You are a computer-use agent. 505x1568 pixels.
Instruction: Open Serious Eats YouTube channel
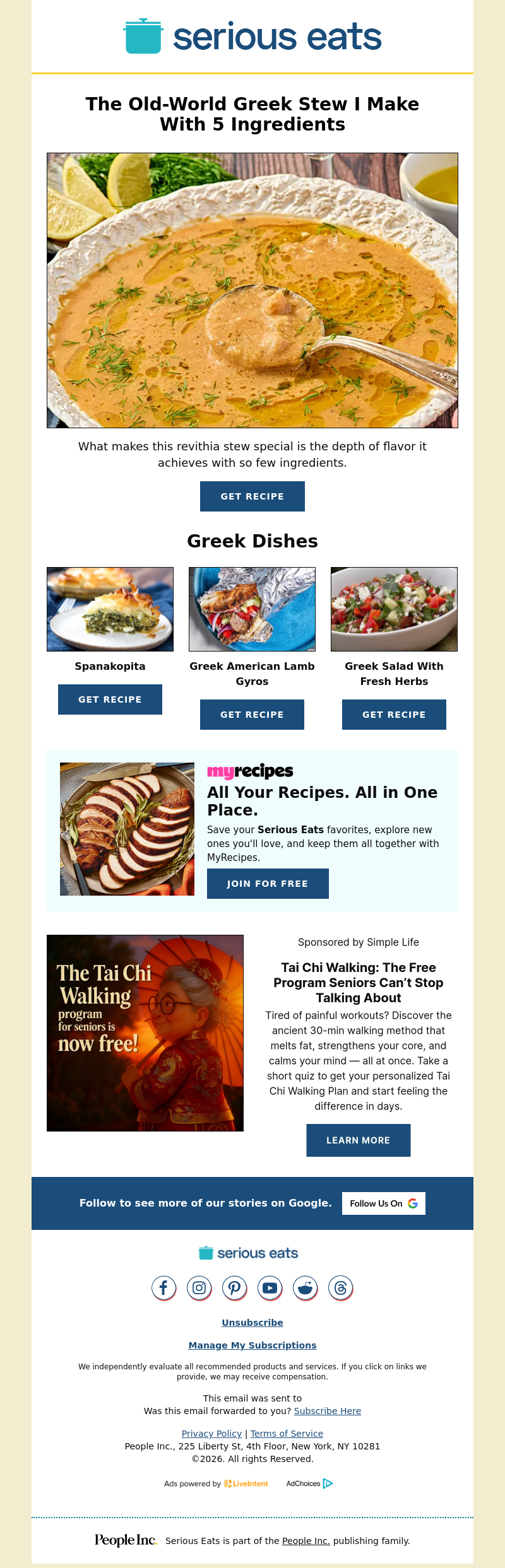pyautogui.click(x=270, y=1288)
